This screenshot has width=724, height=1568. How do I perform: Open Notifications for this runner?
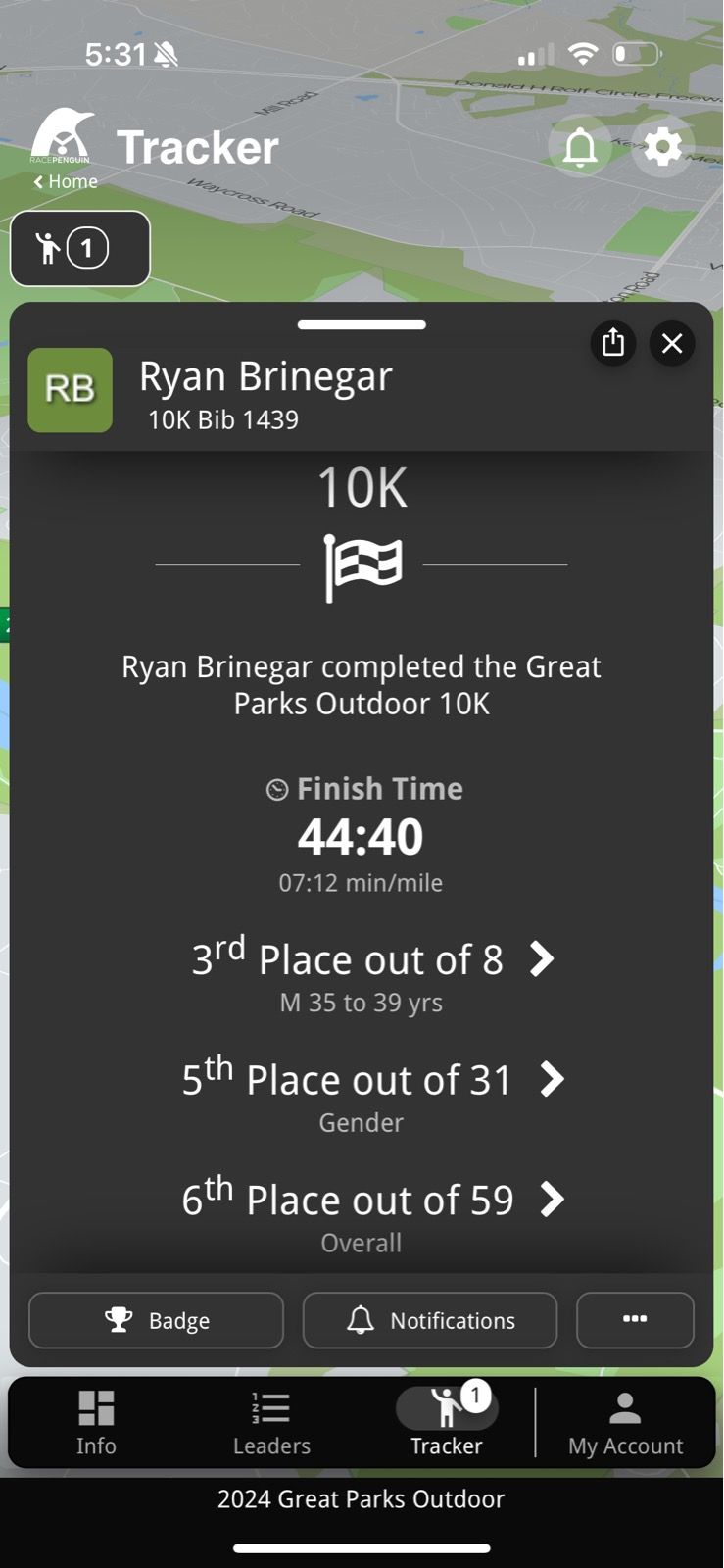pyautogui.click(x=429, y=1320)
